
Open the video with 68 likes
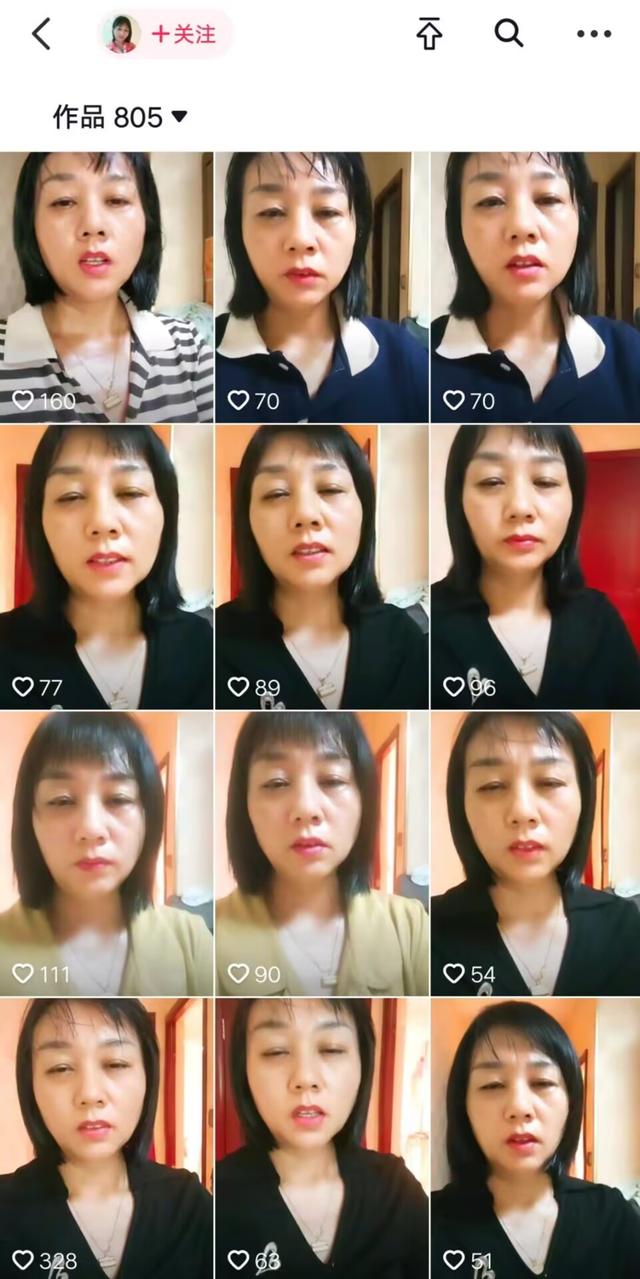tap(321, 1138)
